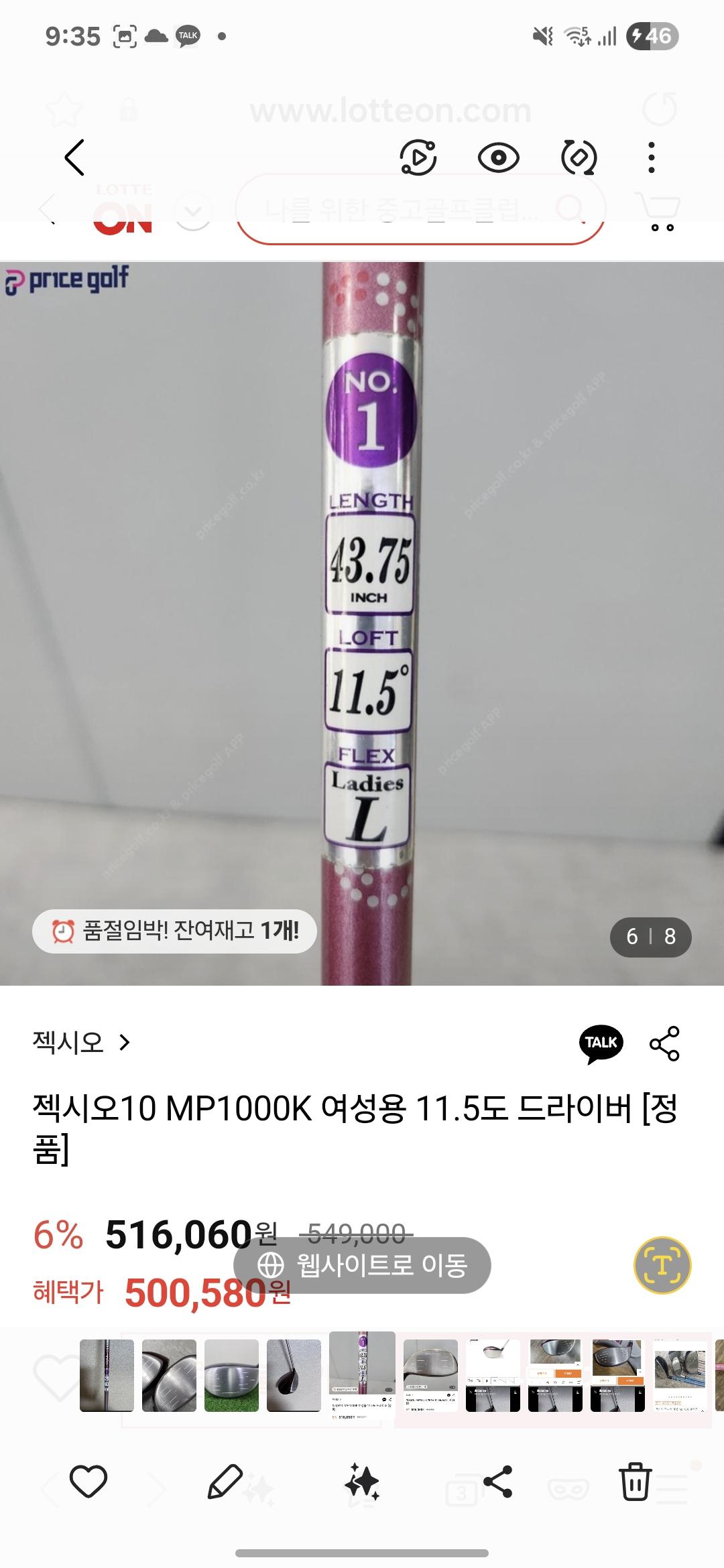Share this screenshot

[498, 1481]
